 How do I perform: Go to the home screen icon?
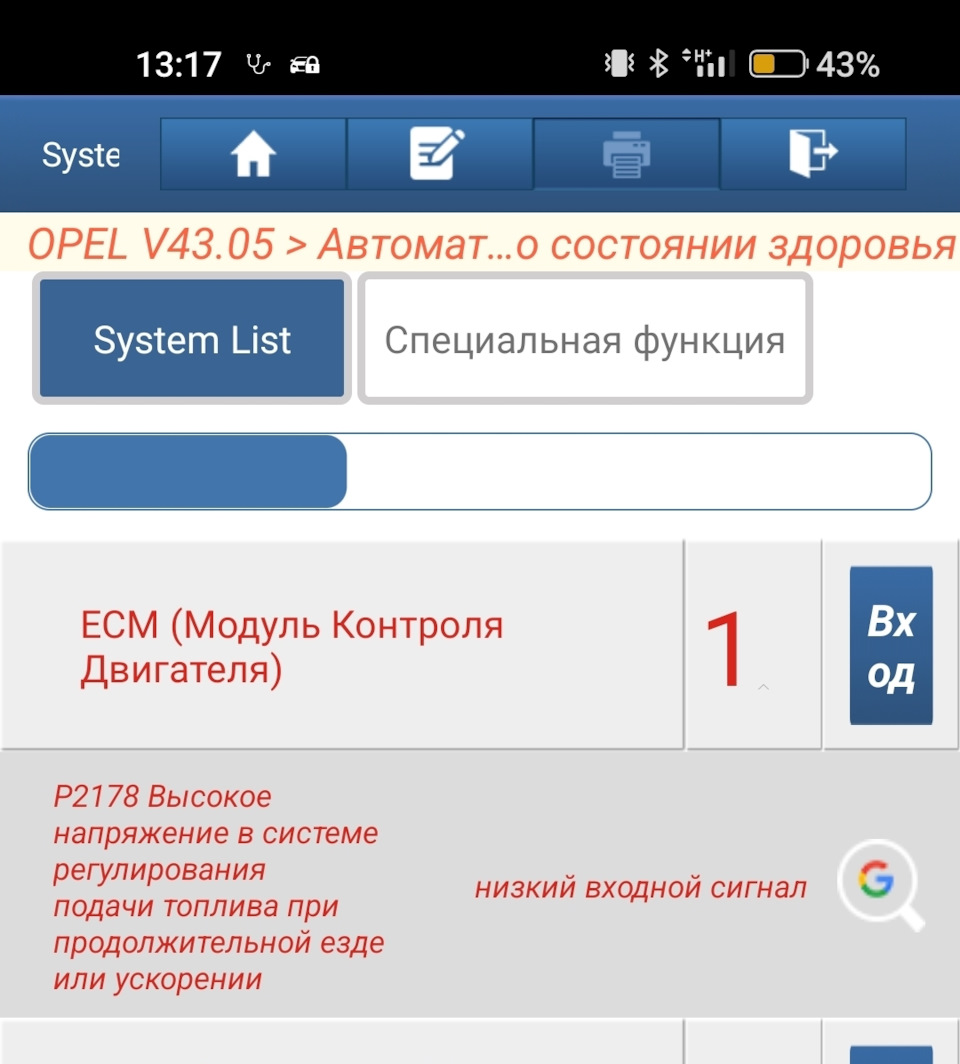(253, 155)
